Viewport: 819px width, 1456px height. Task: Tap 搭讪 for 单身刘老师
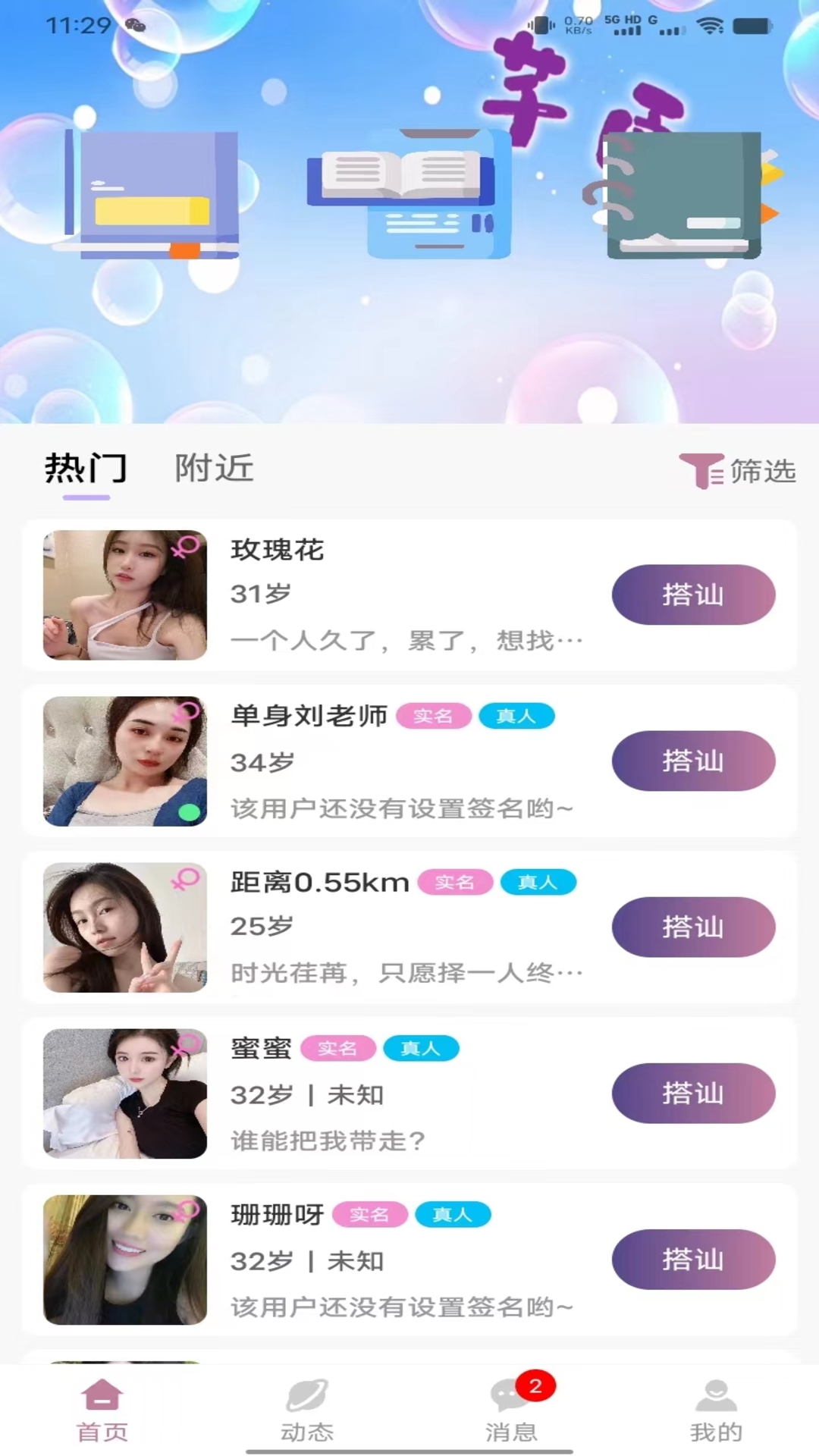click(692, 761)
